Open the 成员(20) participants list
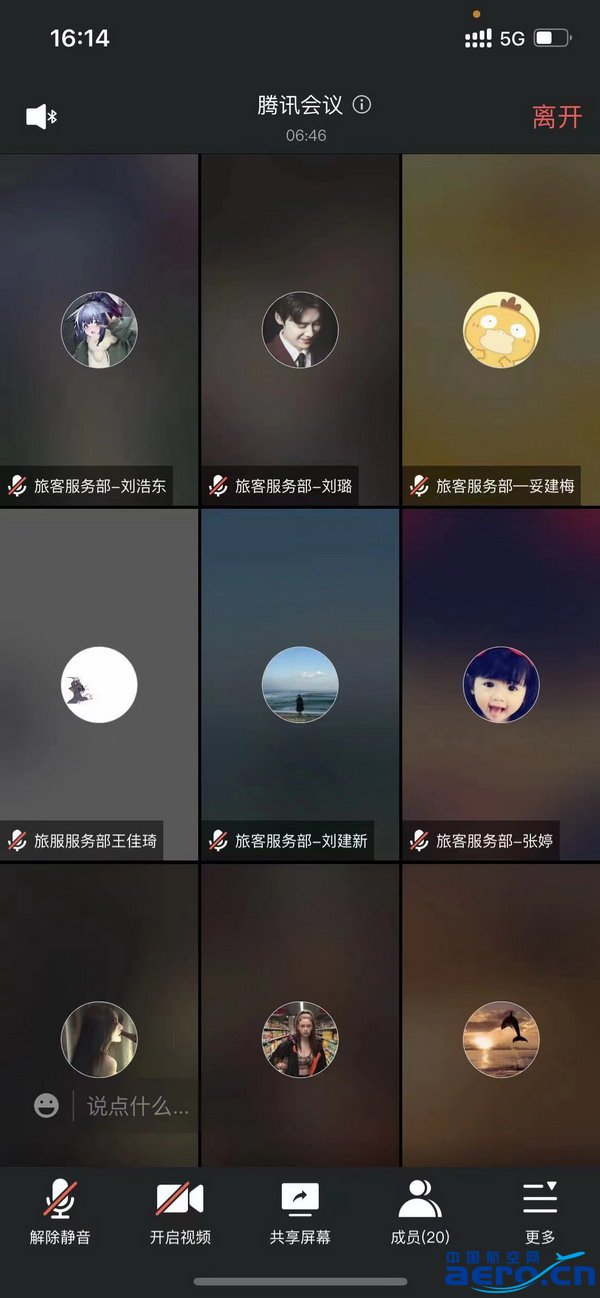Image resolution: width=600 pixels, height=1298 pixels. (x=420, y=1211)
